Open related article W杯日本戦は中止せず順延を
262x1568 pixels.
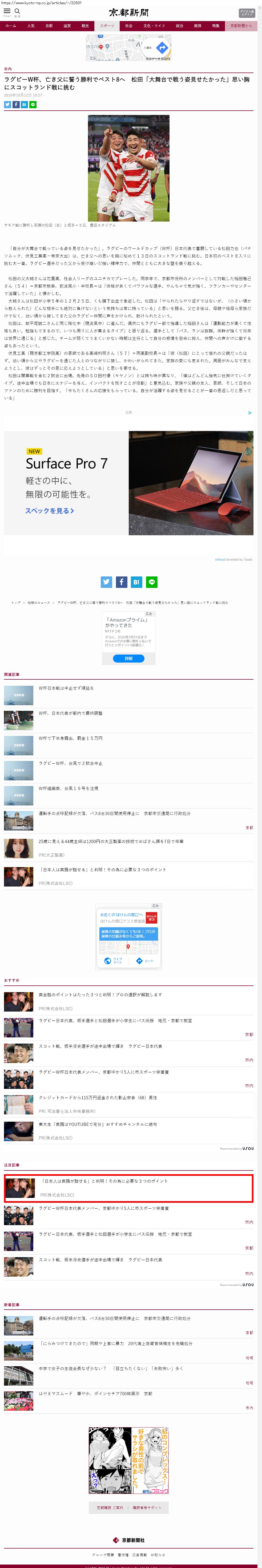(x=66, y=688)
